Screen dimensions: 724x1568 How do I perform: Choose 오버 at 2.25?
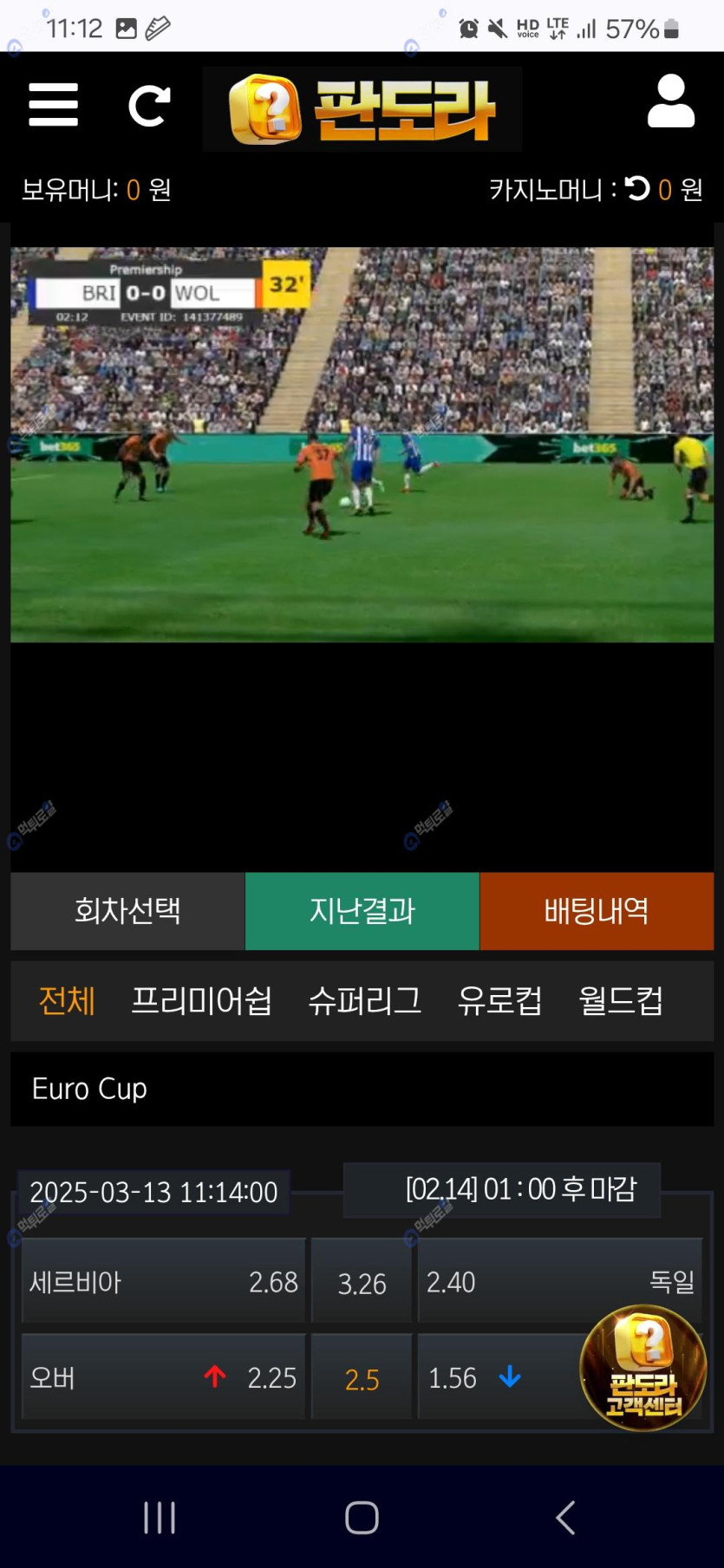pos(163,1377)
